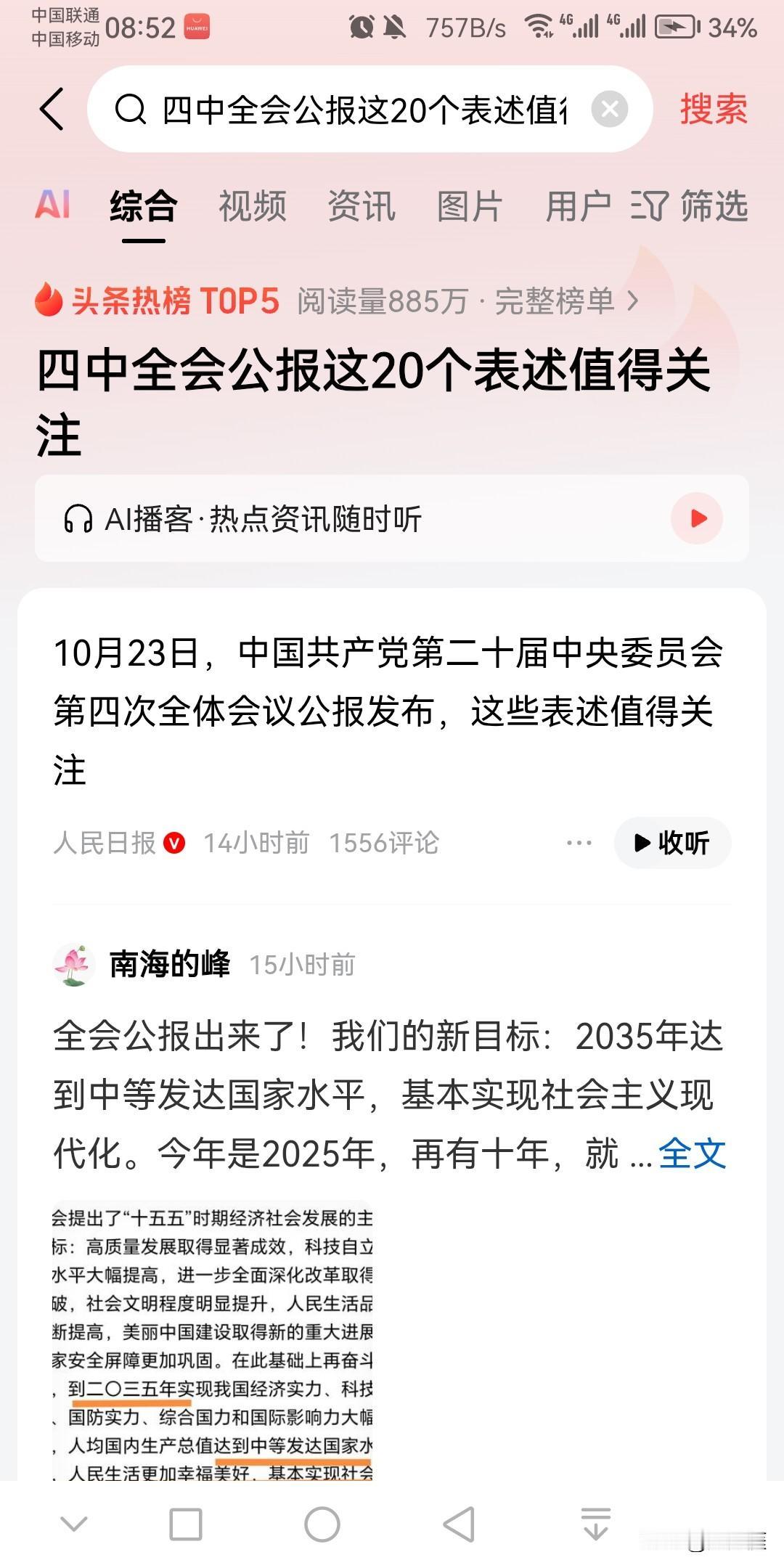Play the AI播客 hot news audio

pyautogui.click(x=697, y=518)
